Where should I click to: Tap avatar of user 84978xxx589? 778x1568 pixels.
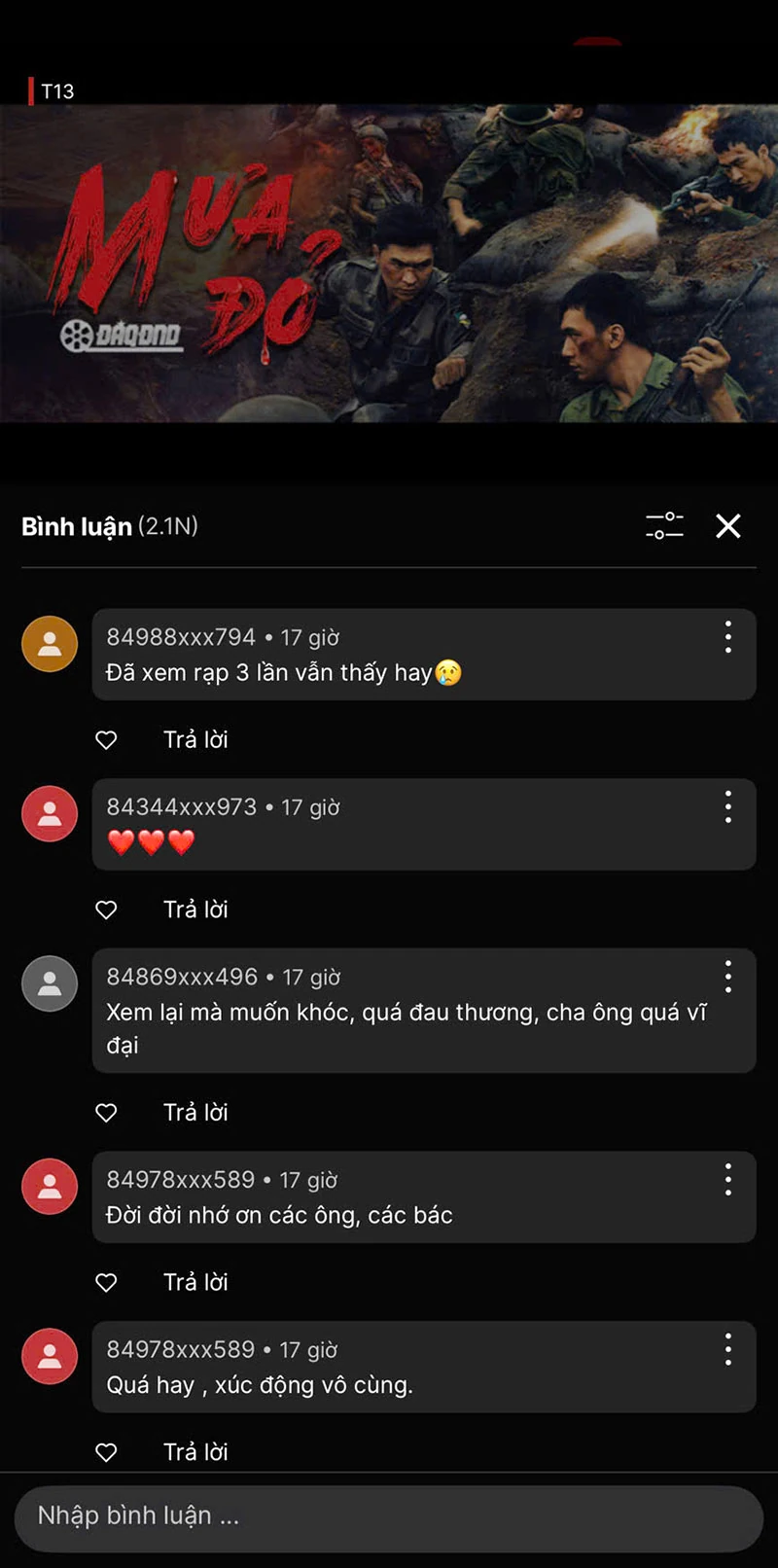(49, 1187)
